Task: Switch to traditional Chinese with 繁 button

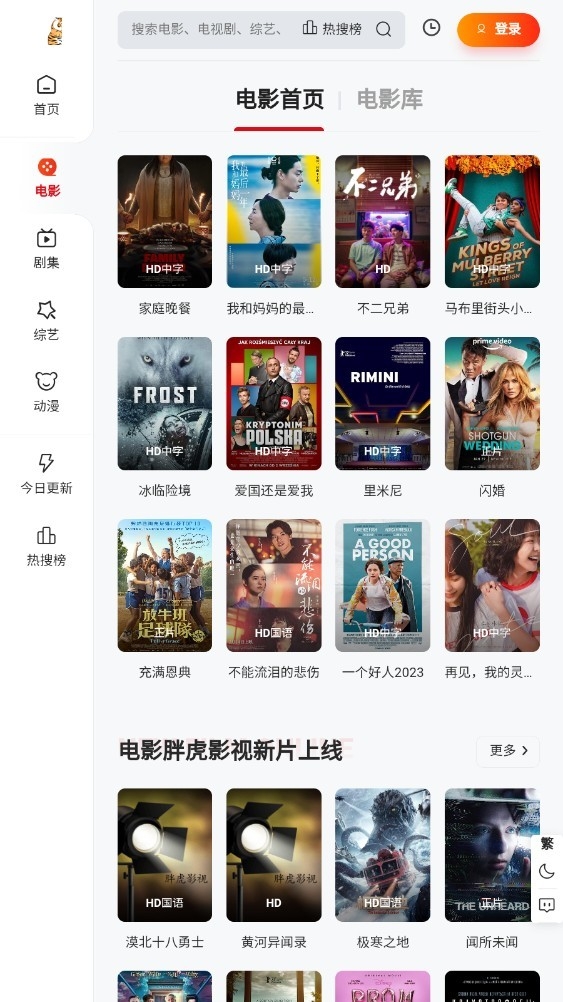Action: 547,844
